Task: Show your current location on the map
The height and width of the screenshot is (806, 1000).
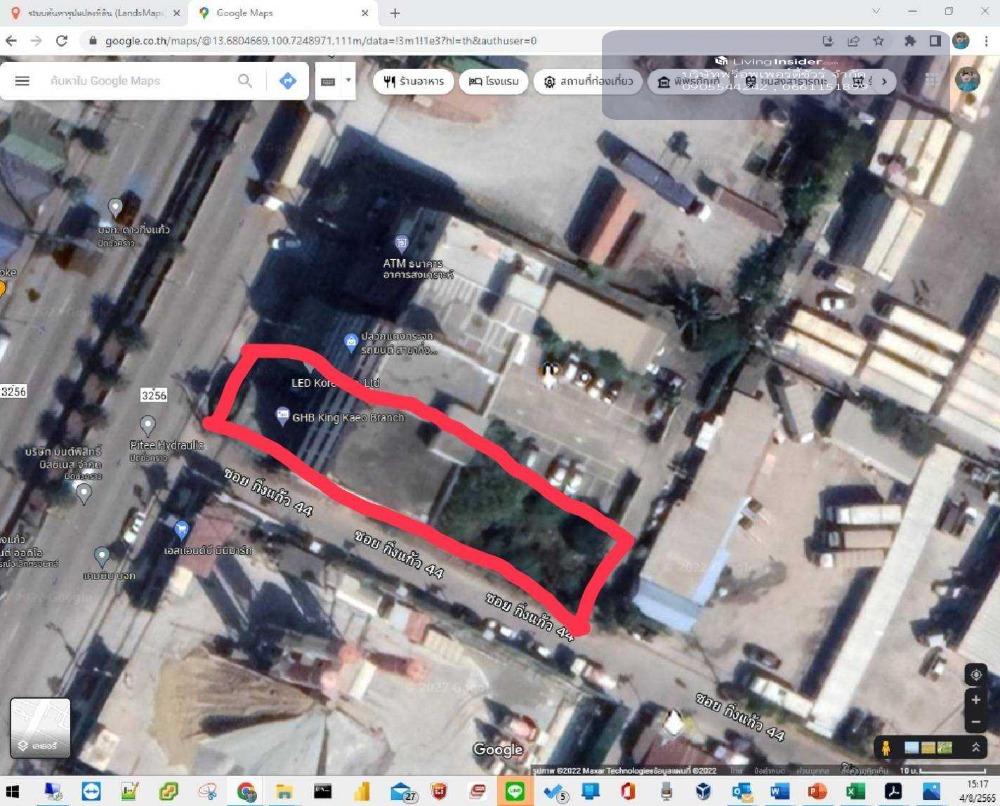Action: 976,675
